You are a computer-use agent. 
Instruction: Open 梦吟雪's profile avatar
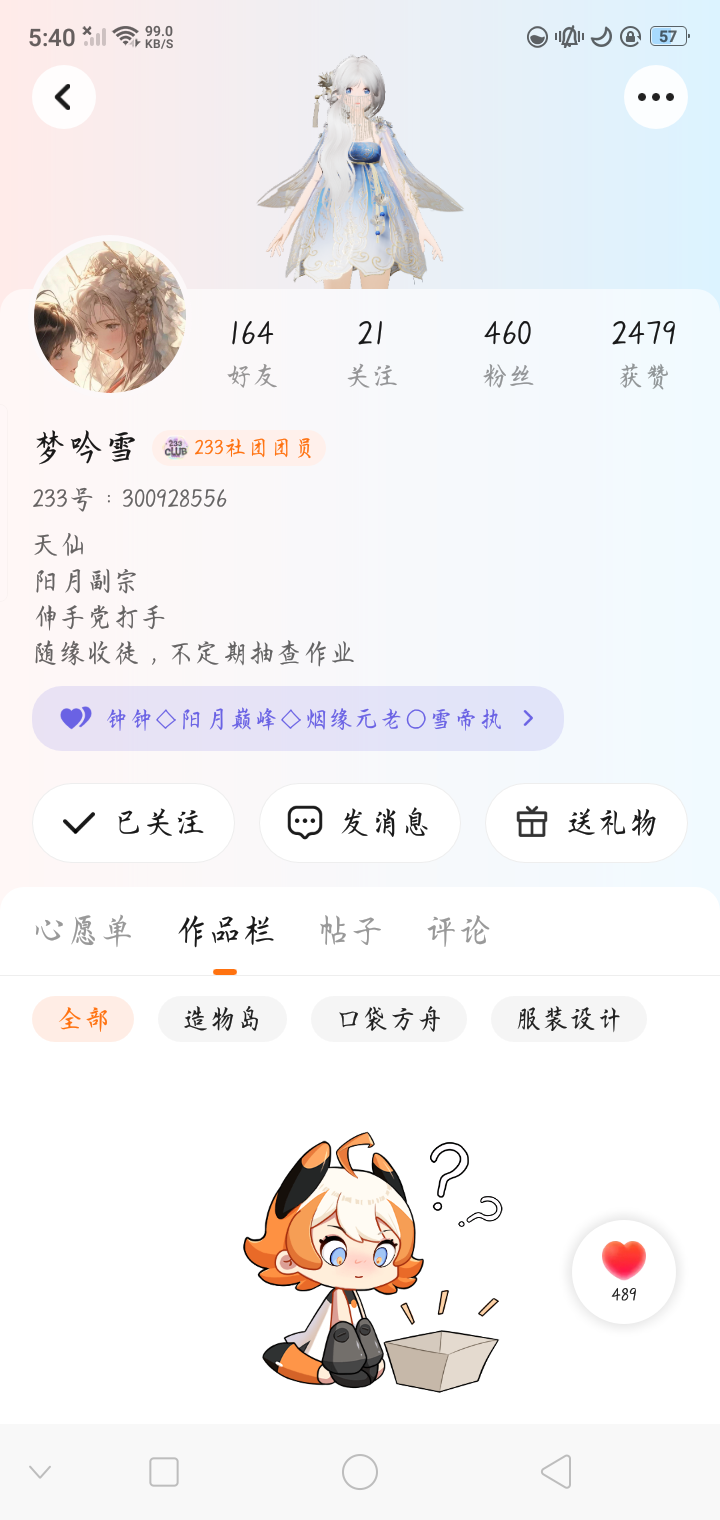point(110,316)
